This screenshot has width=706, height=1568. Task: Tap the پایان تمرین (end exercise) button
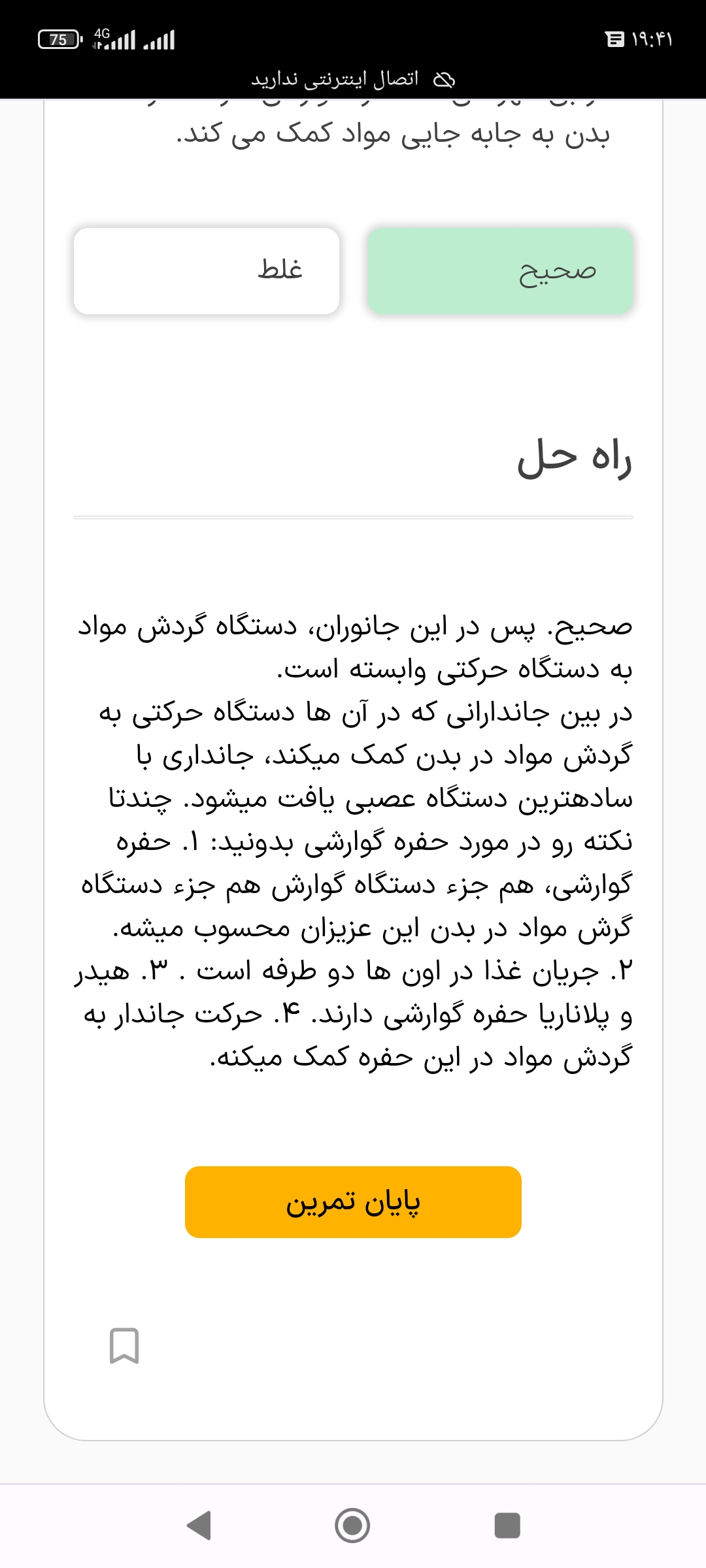[x=353, y=1202]
